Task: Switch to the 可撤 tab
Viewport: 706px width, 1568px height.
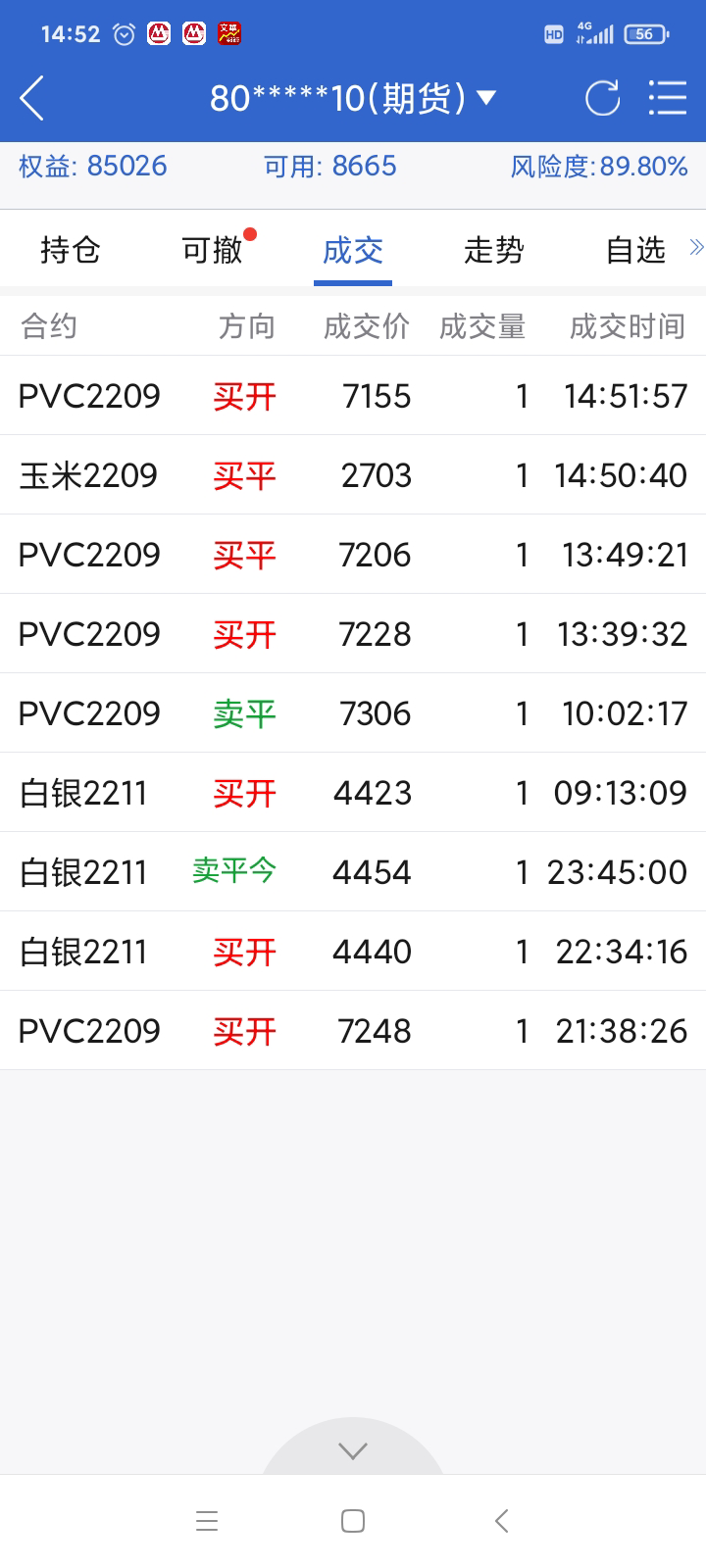Action: (x=212, y=251)
